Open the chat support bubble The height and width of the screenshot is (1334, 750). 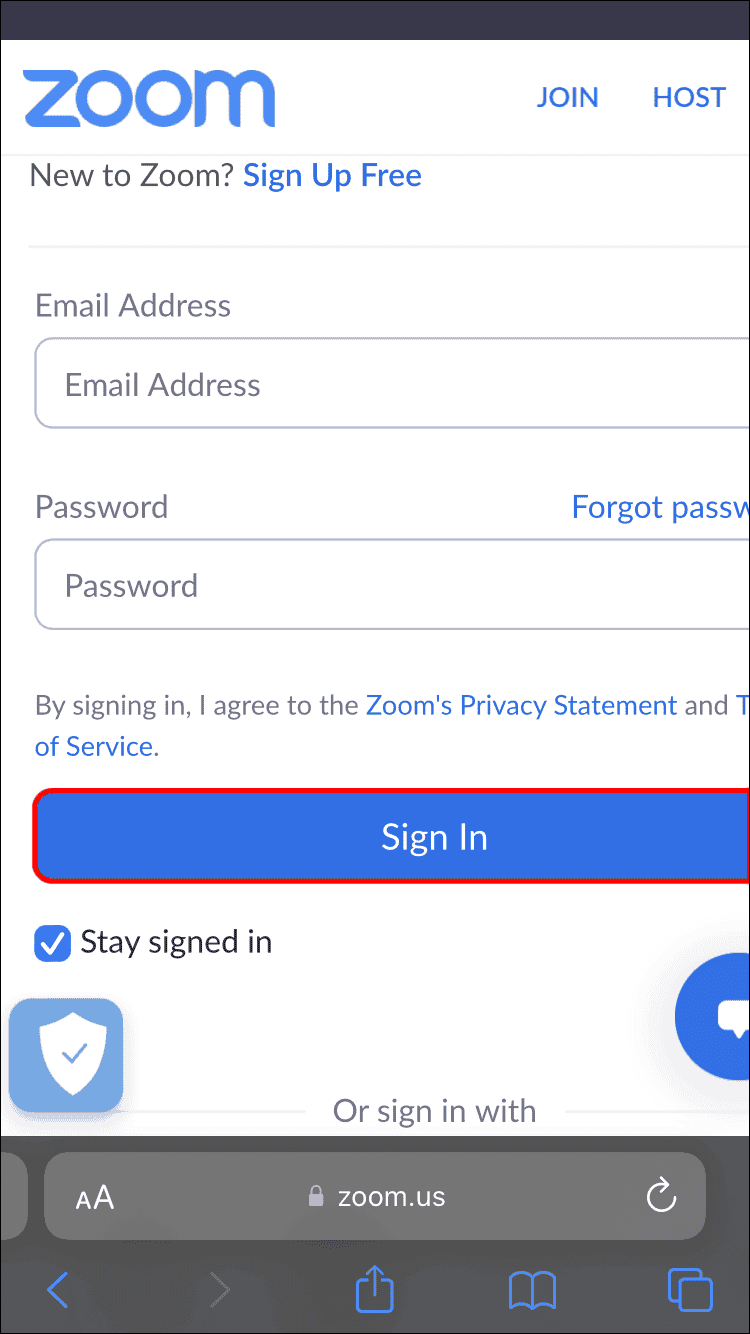tap(718, 1016)
